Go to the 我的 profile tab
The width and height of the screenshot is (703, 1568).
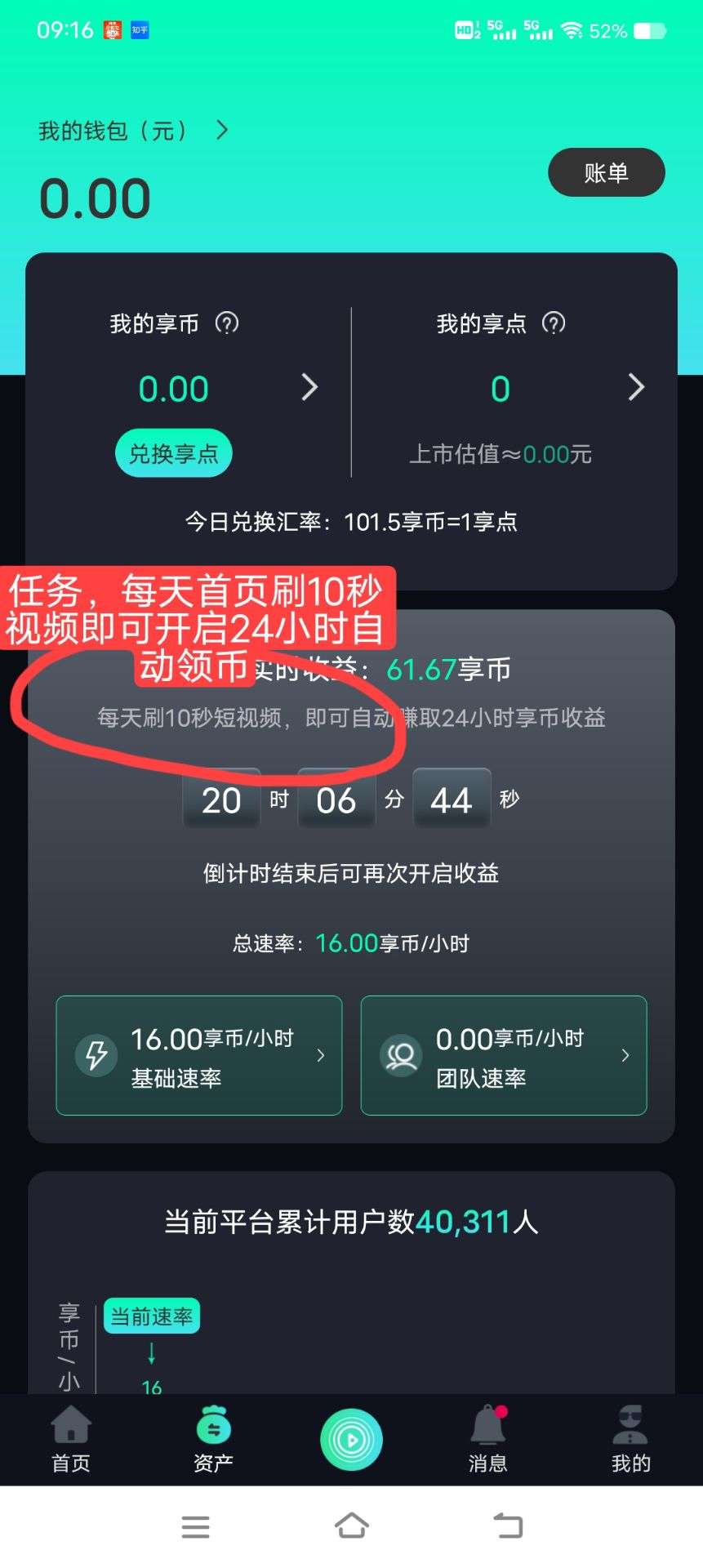(x=630, y=1439)
